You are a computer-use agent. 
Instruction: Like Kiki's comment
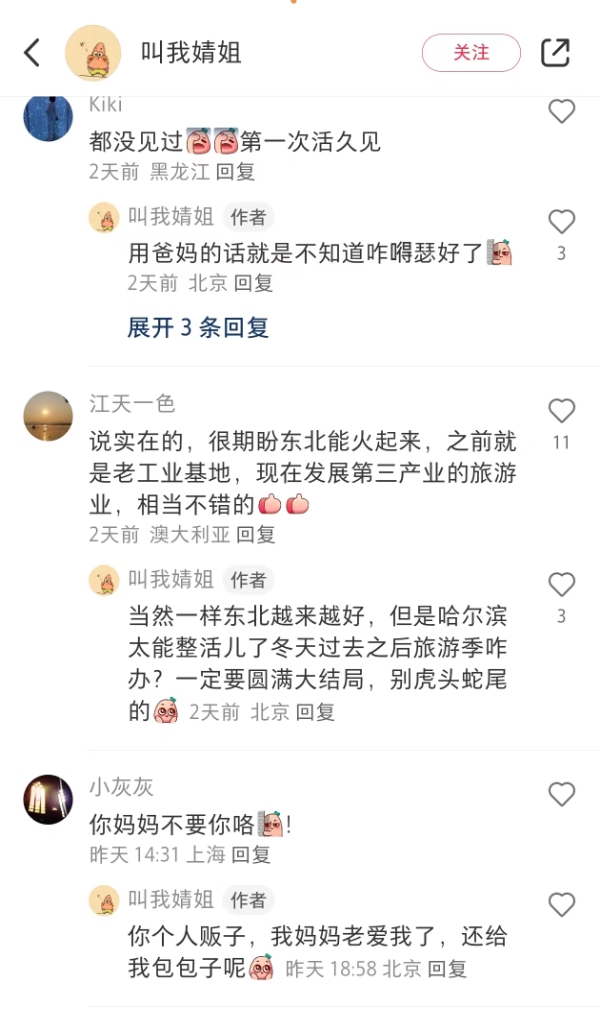pos(562,111)
